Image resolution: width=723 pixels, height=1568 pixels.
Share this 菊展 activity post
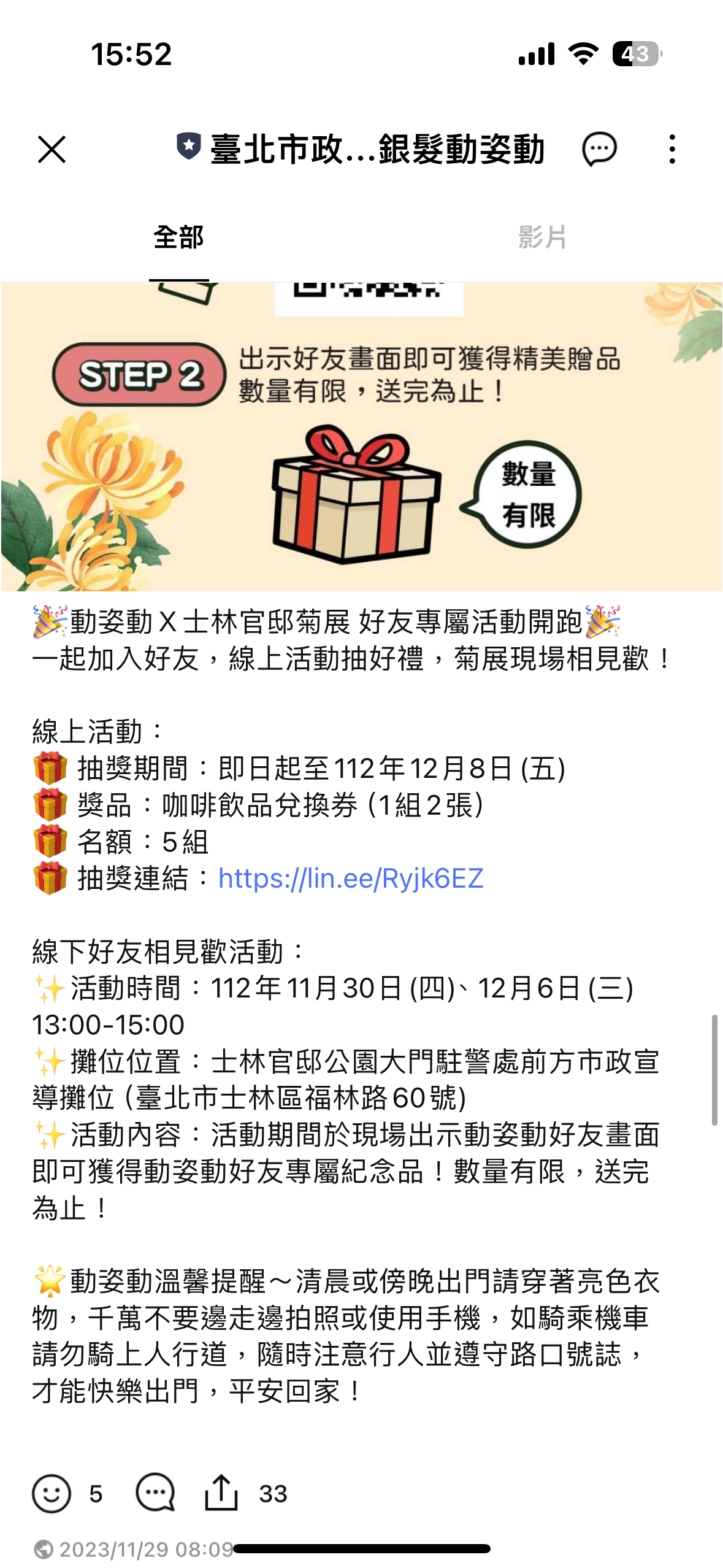[221, 1493]
